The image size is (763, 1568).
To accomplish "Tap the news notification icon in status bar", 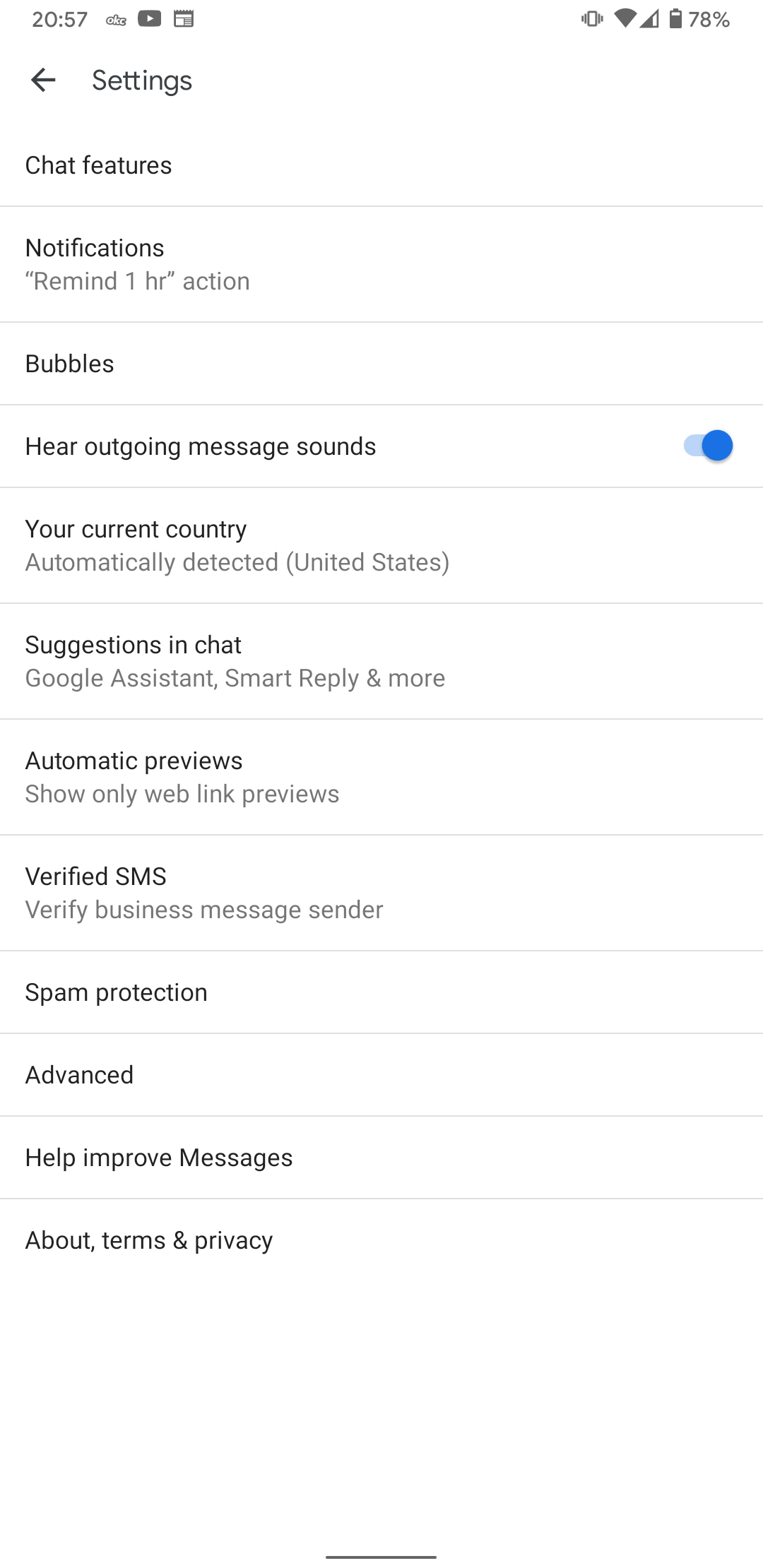I will coord(184,19).
